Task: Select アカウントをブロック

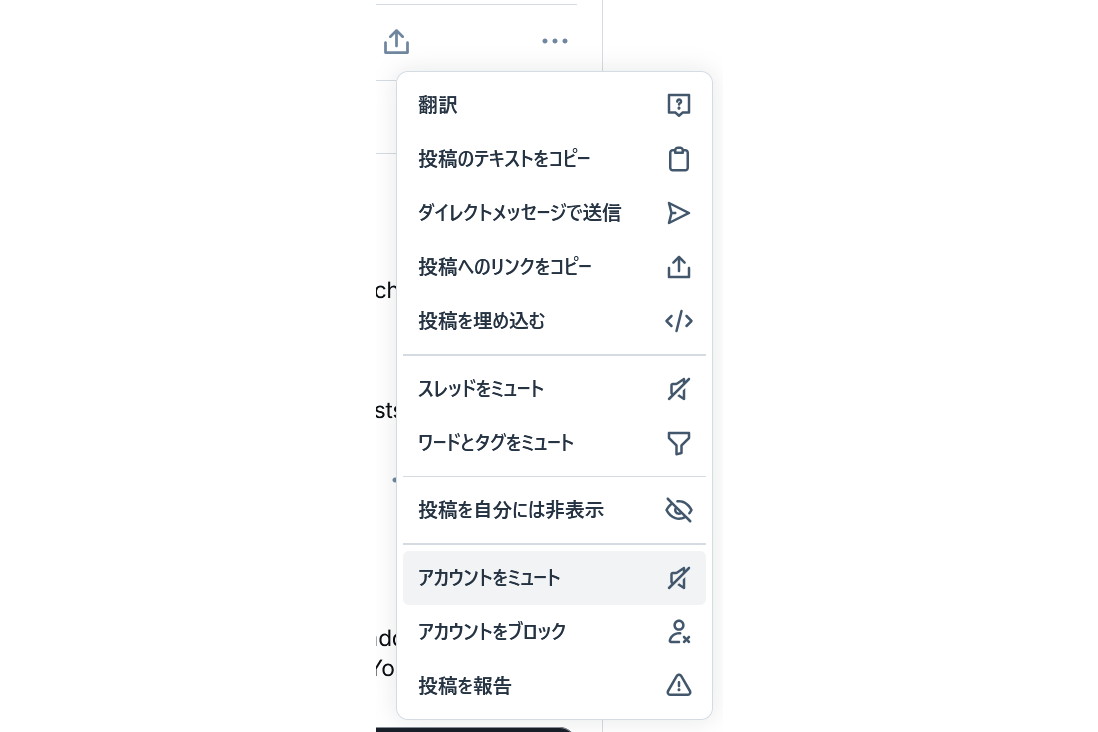Action: 553,632
